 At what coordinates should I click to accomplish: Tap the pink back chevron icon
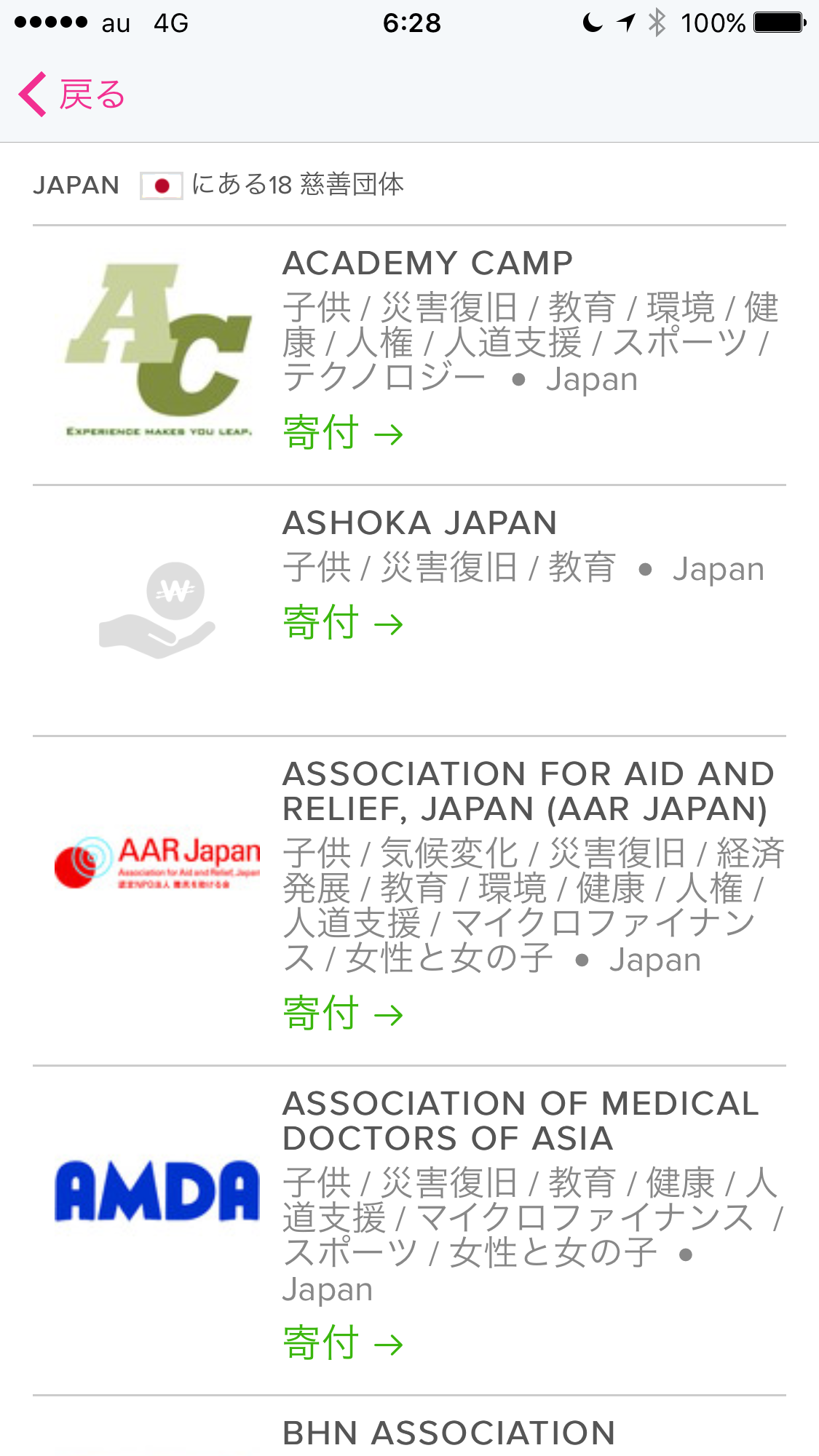tap(32, 95)
